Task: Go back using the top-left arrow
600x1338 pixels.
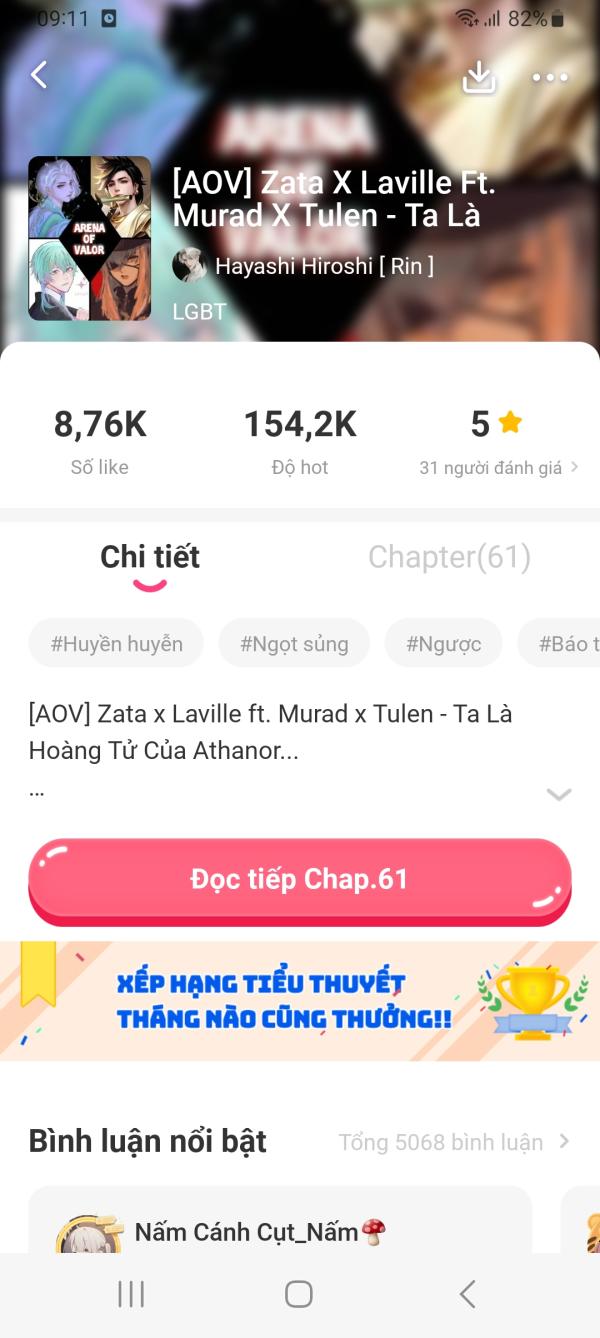Action: (x=39, y=75)
